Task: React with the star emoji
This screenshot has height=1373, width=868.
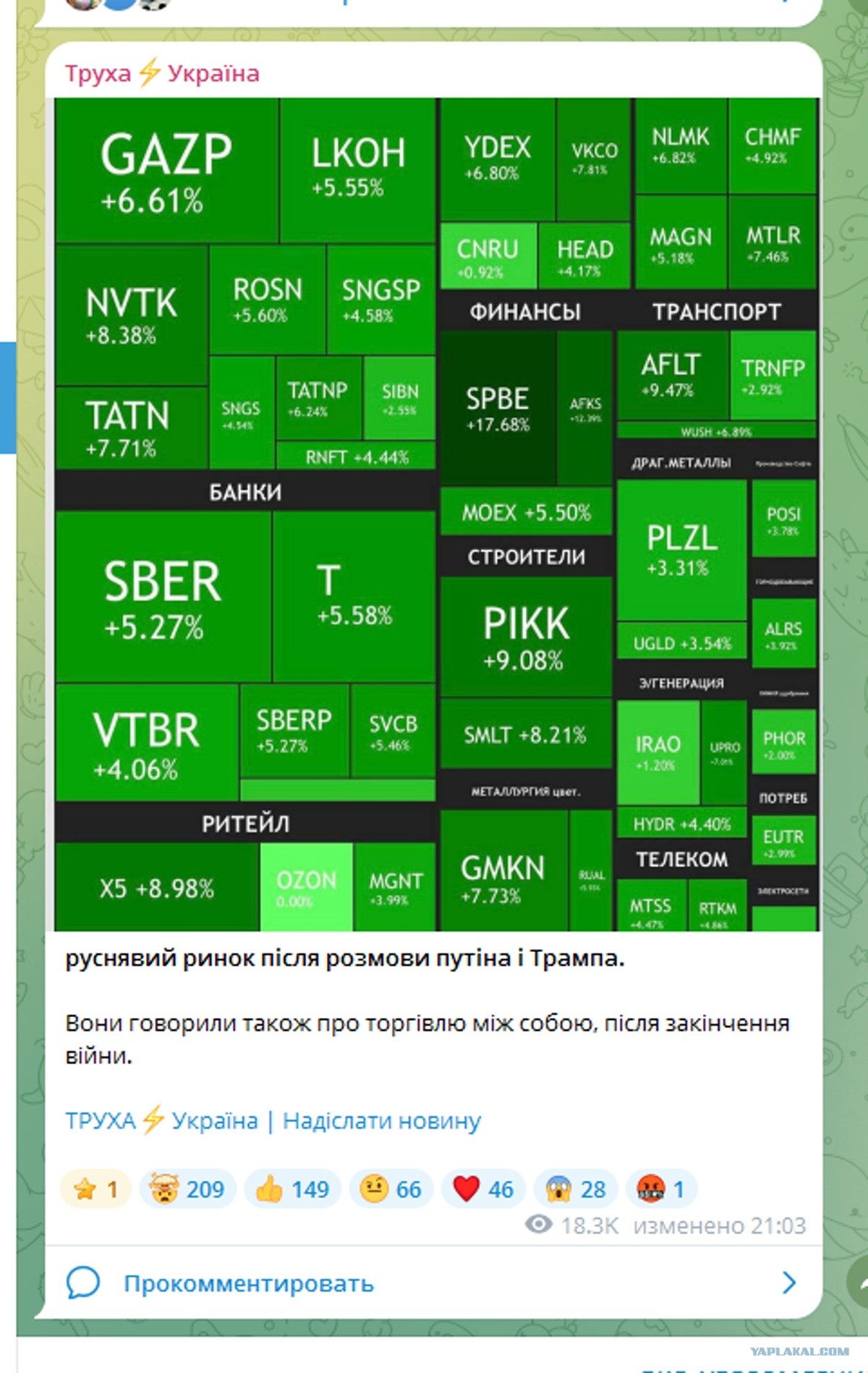Action: tap(96, 1189)
